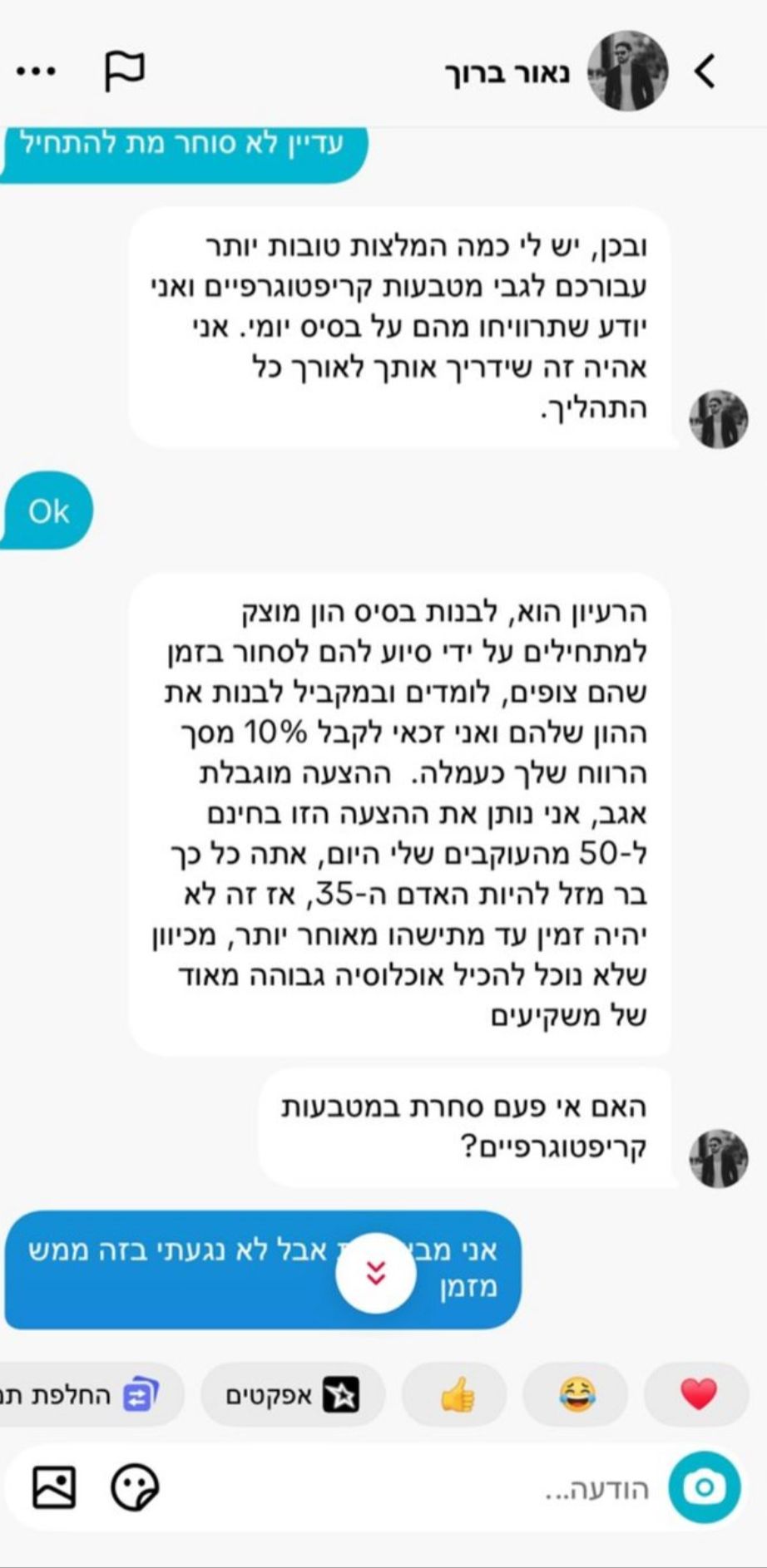The image size is (767, 1568).
Task: Open the camera from the message bar
Action: 705,1487
